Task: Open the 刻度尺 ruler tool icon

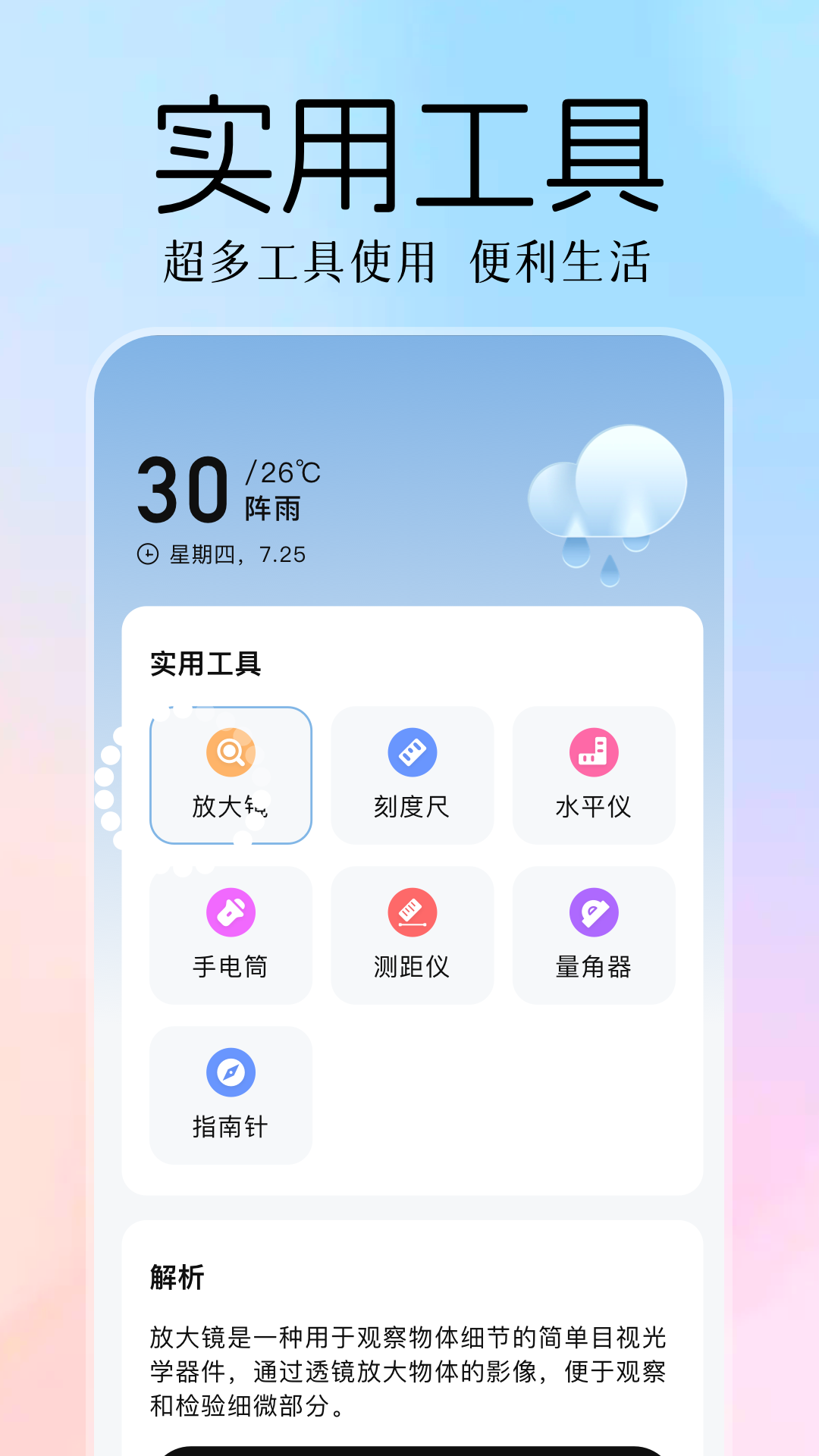Action: [x=412, y=752]
